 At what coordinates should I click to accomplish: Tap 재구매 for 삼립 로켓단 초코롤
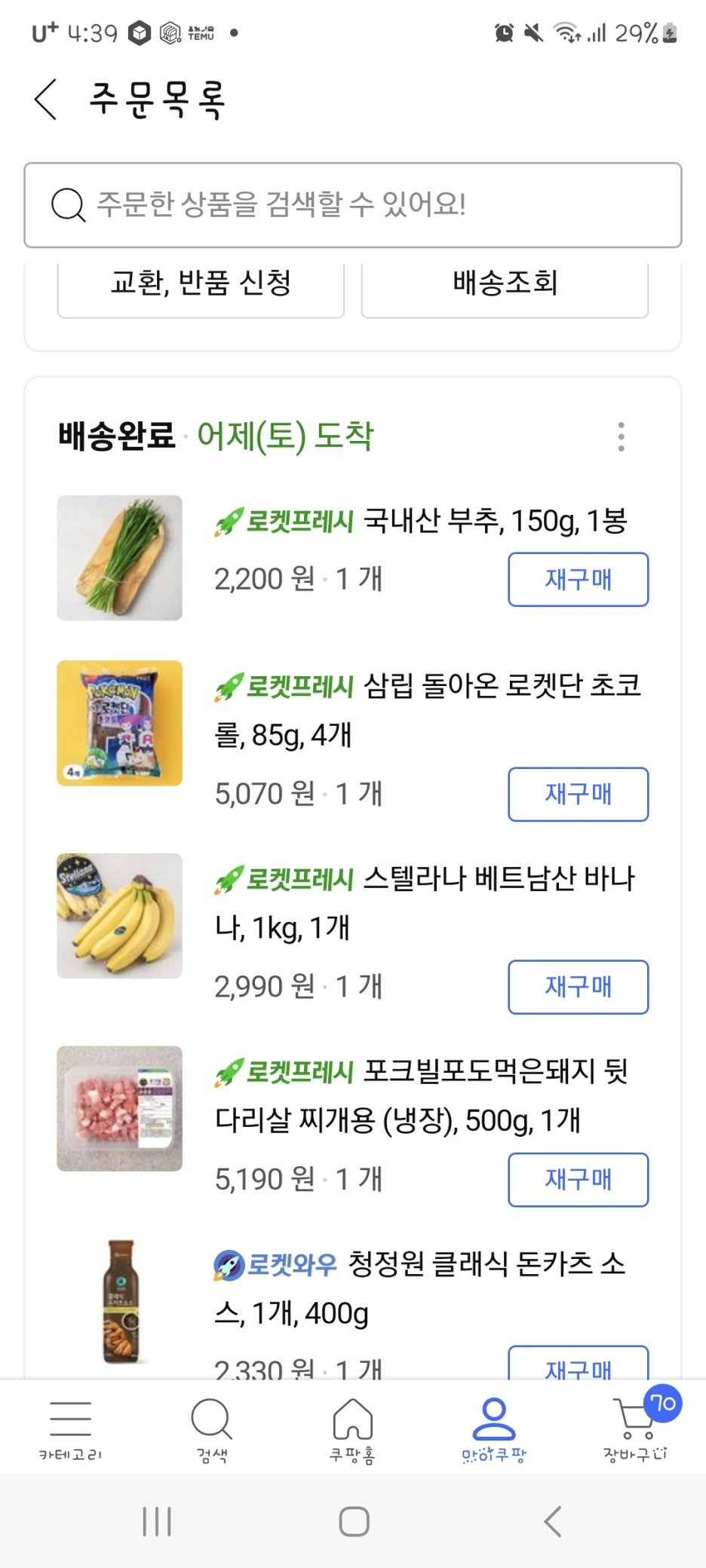pyautogui.click(x=578, y=794)
